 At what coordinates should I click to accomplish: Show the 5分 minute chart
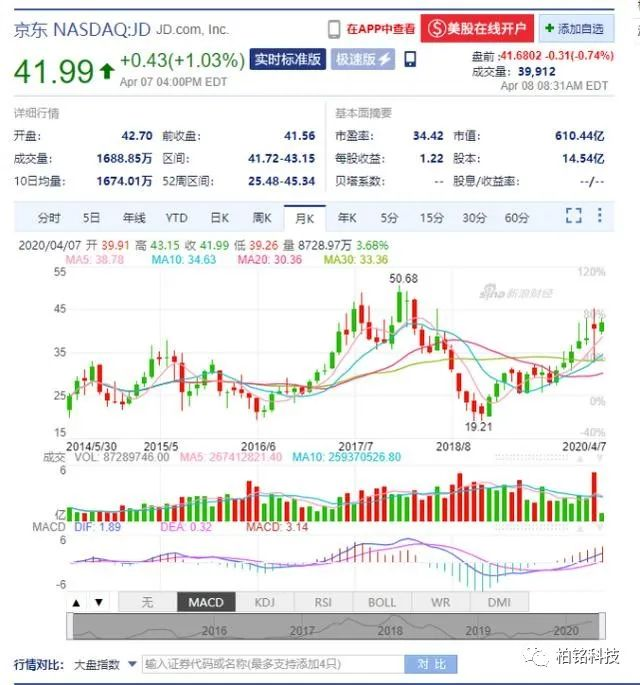(x=389, y=217)
